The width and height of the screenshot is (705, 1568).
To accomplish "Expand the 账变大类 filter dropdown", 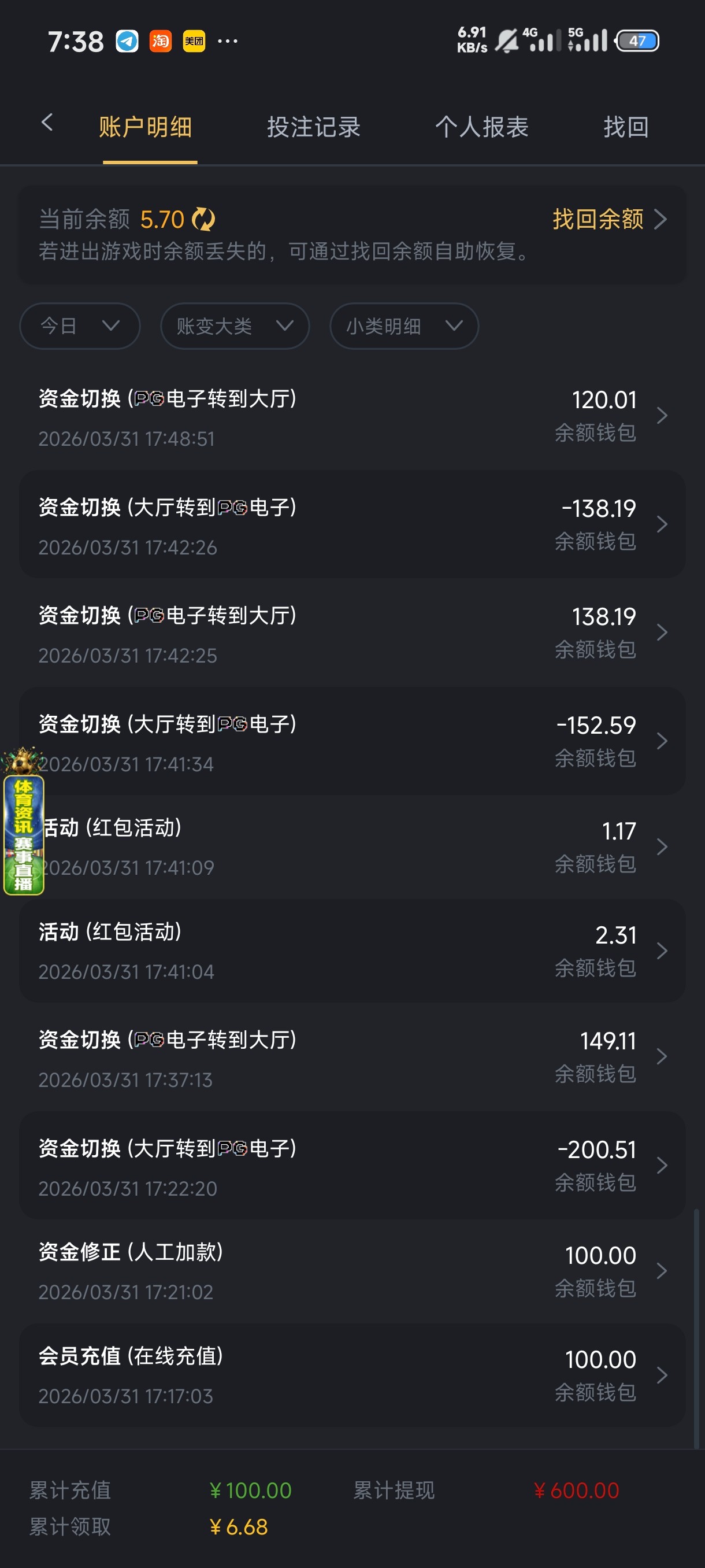I will (x=235, y=326).
